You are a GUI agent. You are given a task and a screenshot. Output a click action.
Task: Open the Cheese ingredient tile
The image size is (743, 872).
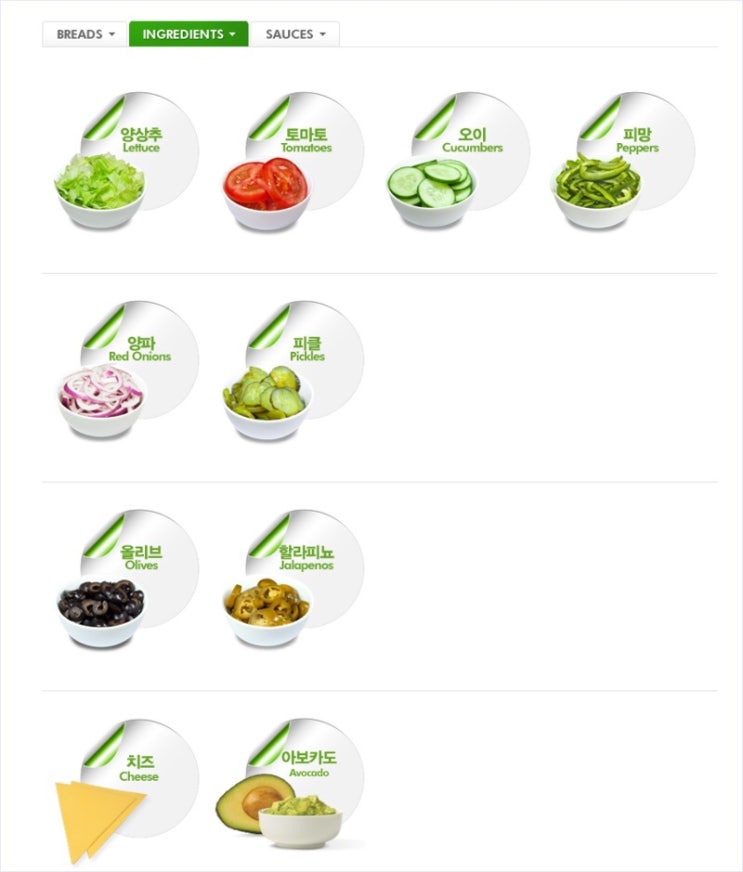[x=127, y=789]
